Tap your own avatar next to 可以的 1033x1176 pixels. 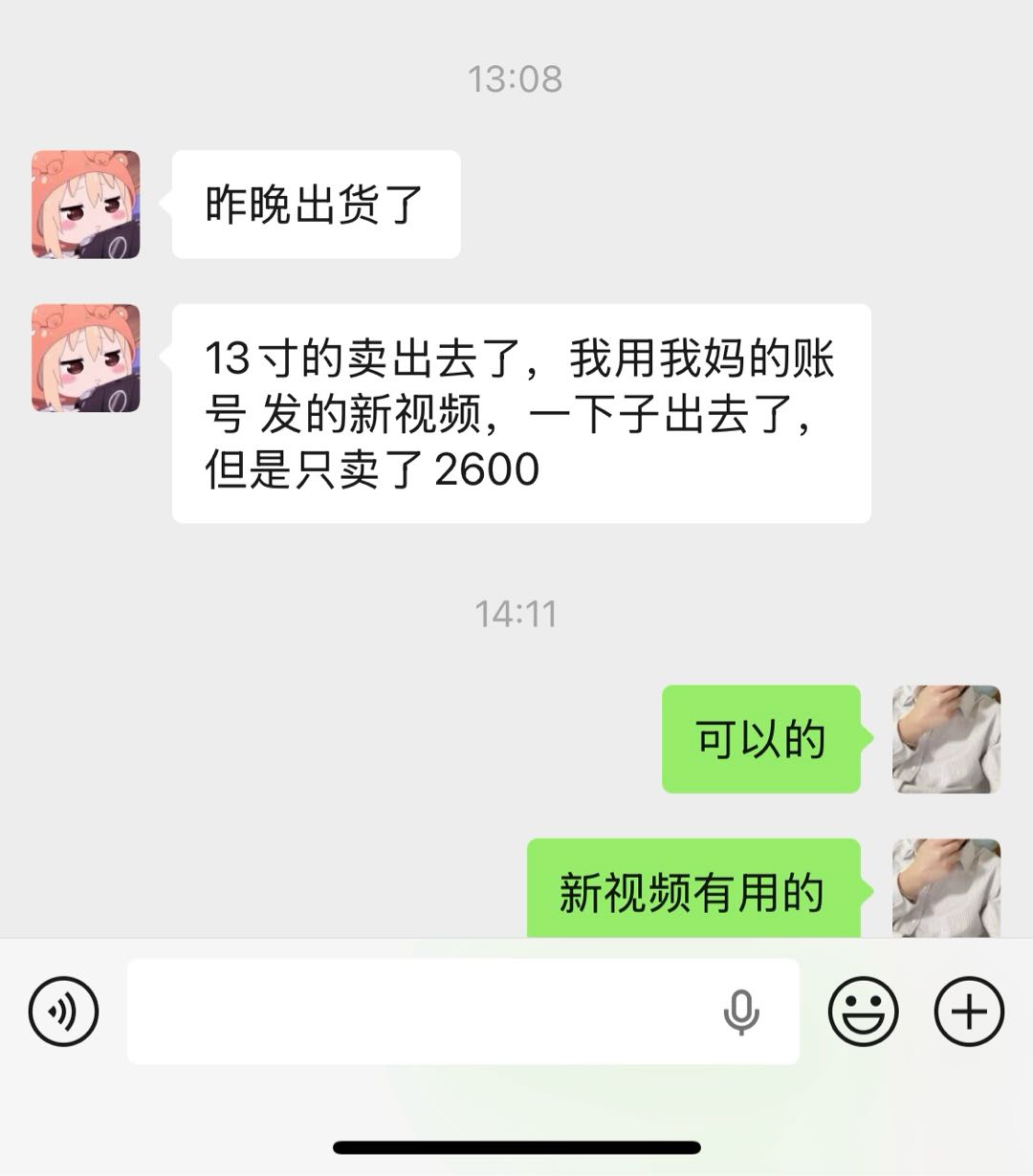946,738
